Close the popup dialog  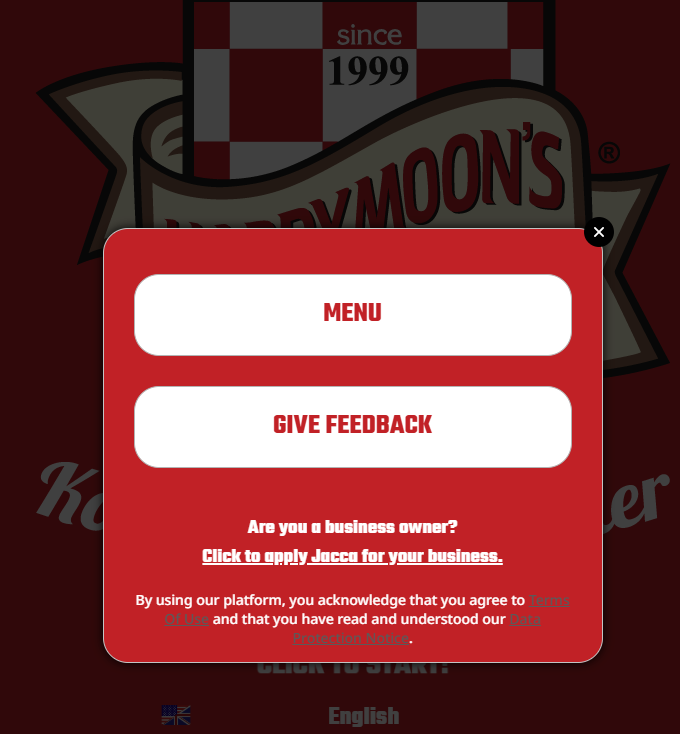[598, 232]
